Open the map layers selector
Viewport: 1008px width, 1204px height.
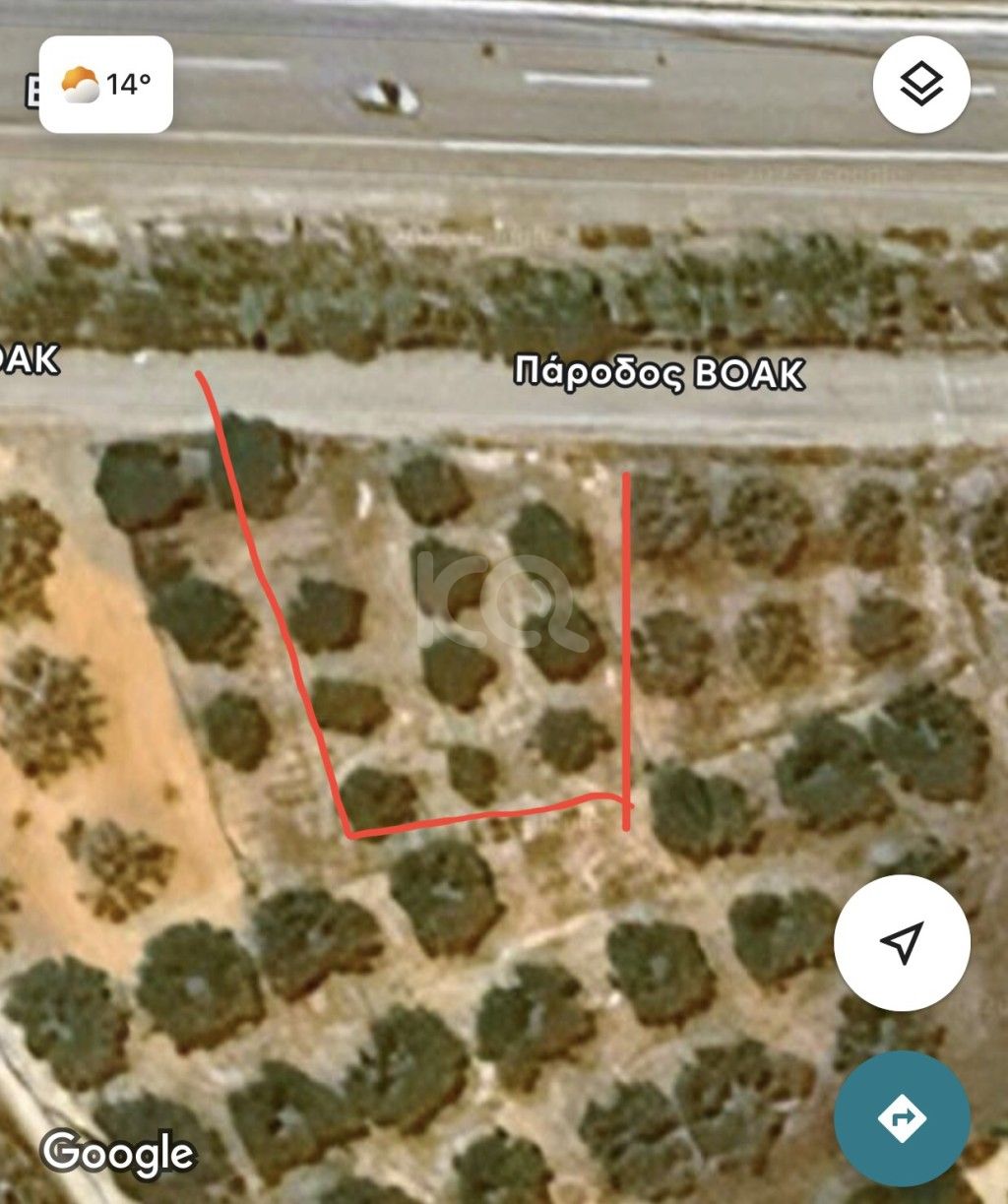tap(921, 86)
